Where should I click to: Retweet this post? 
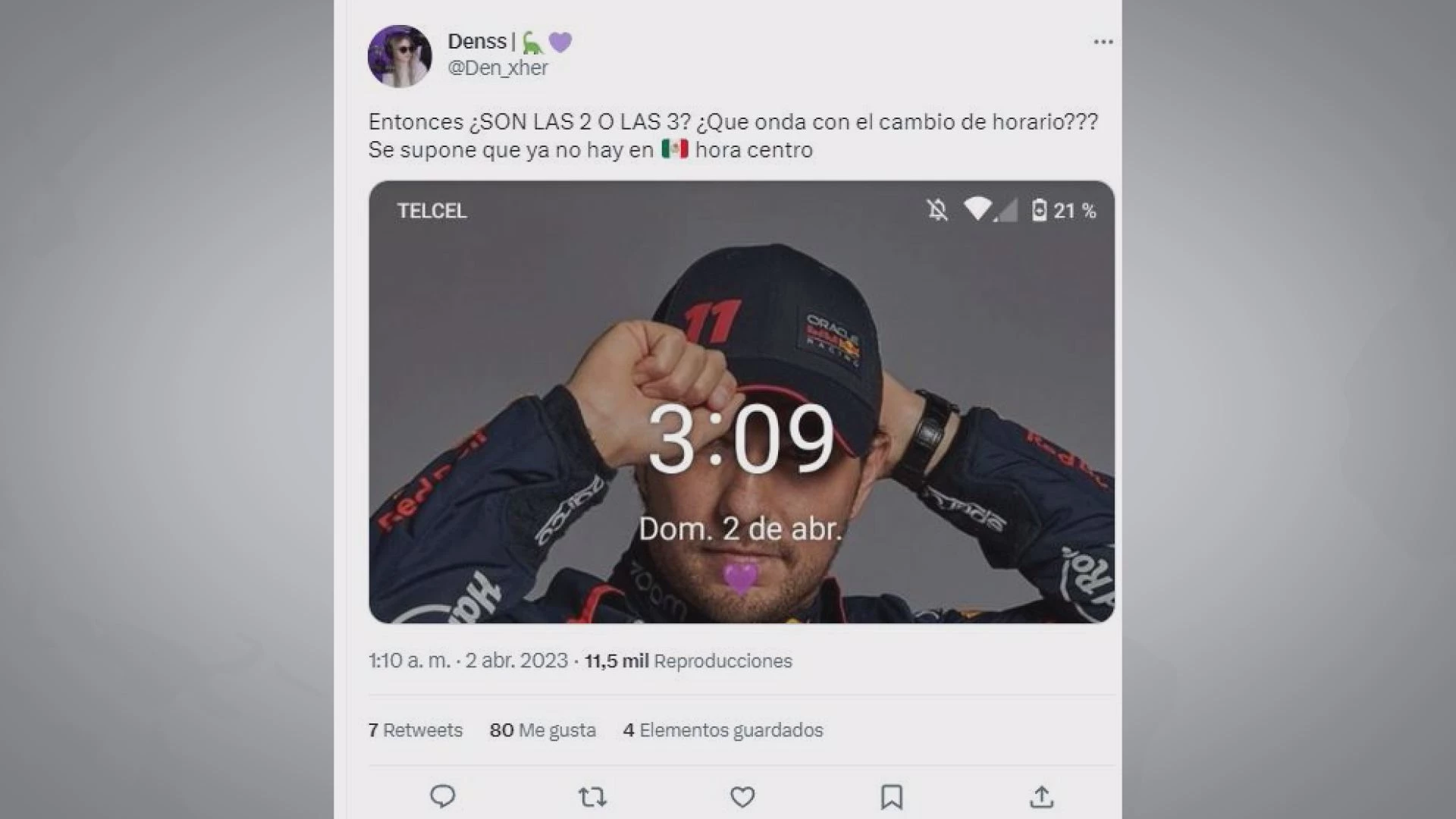[x=592, y=796]
